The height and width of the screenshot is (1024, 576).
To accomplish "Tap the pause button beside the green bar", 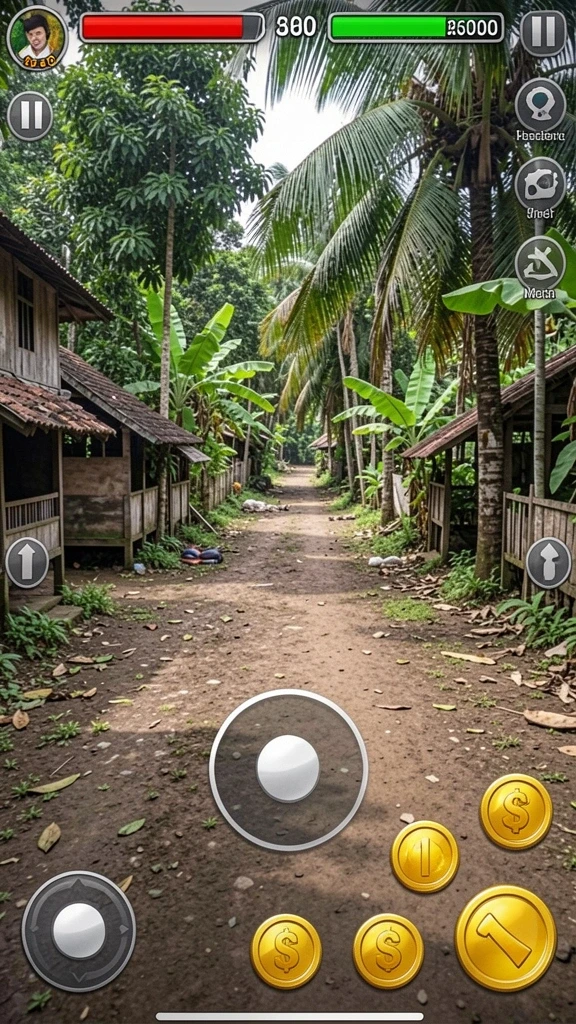I will click(x=543, y=33).
